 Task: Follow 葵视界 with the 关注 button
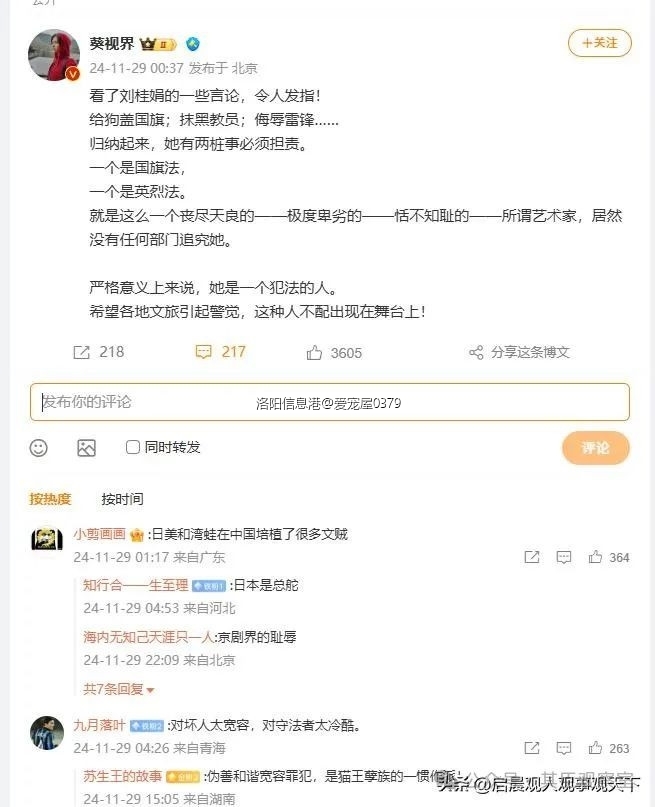click(x=599, y=43)
